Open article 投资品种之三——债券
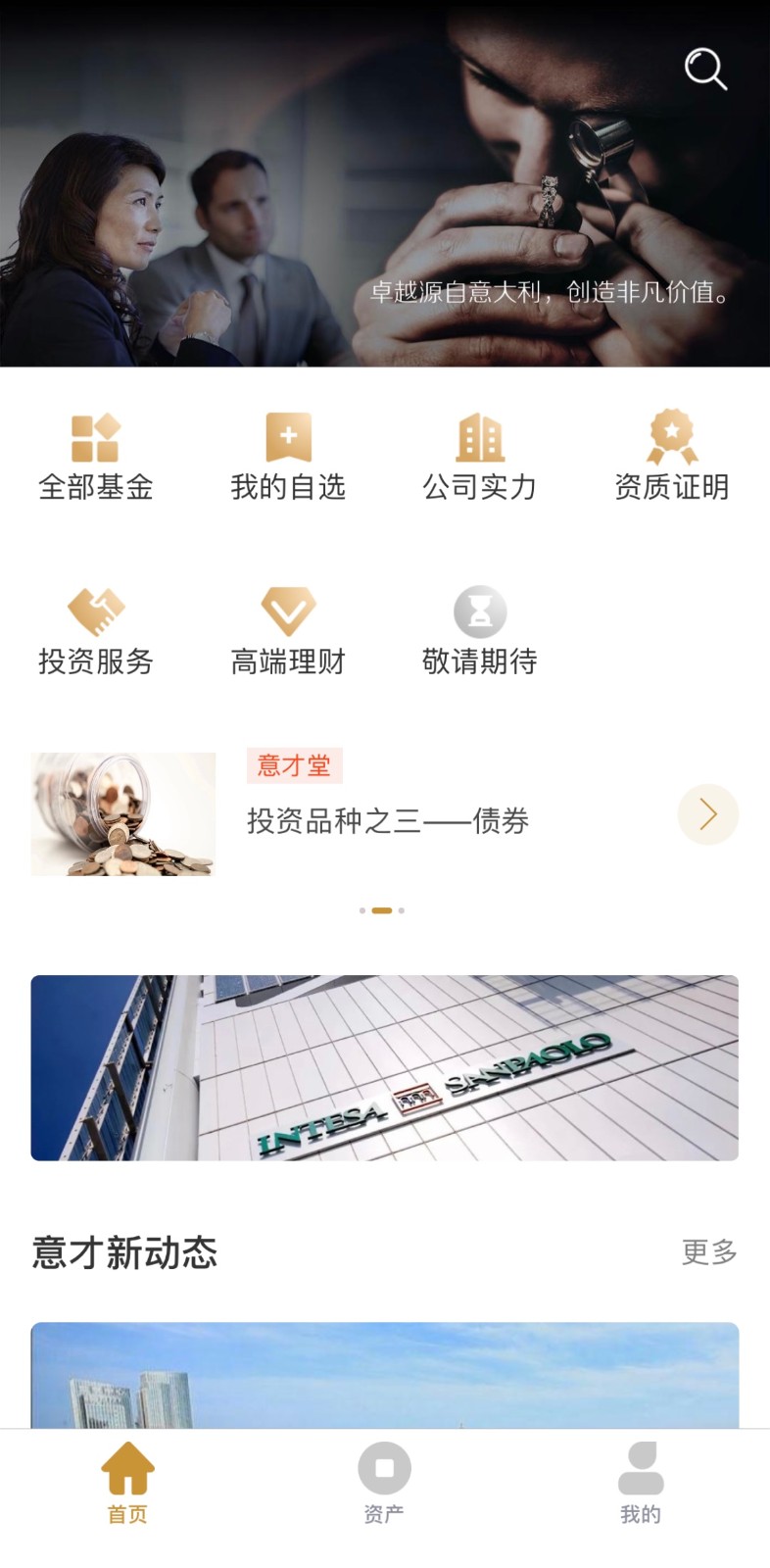 [388, 820]
